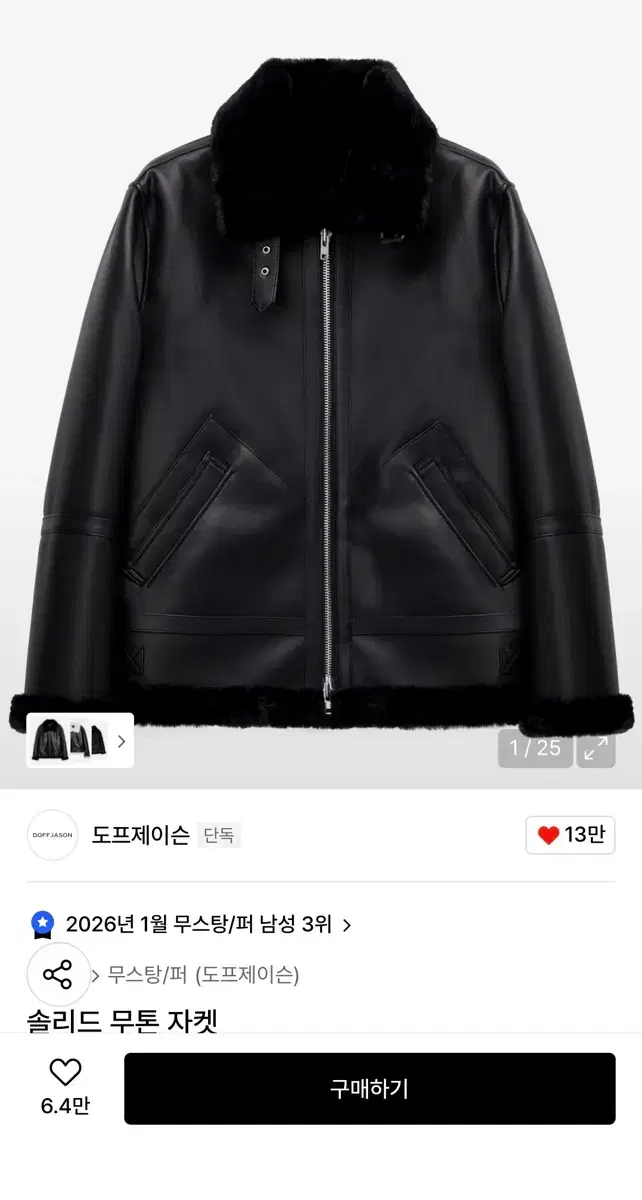Open the 도프제이슨 brand page
Image resolution: width=642 pixels, height=1200 pixels.
coord(140,836)
